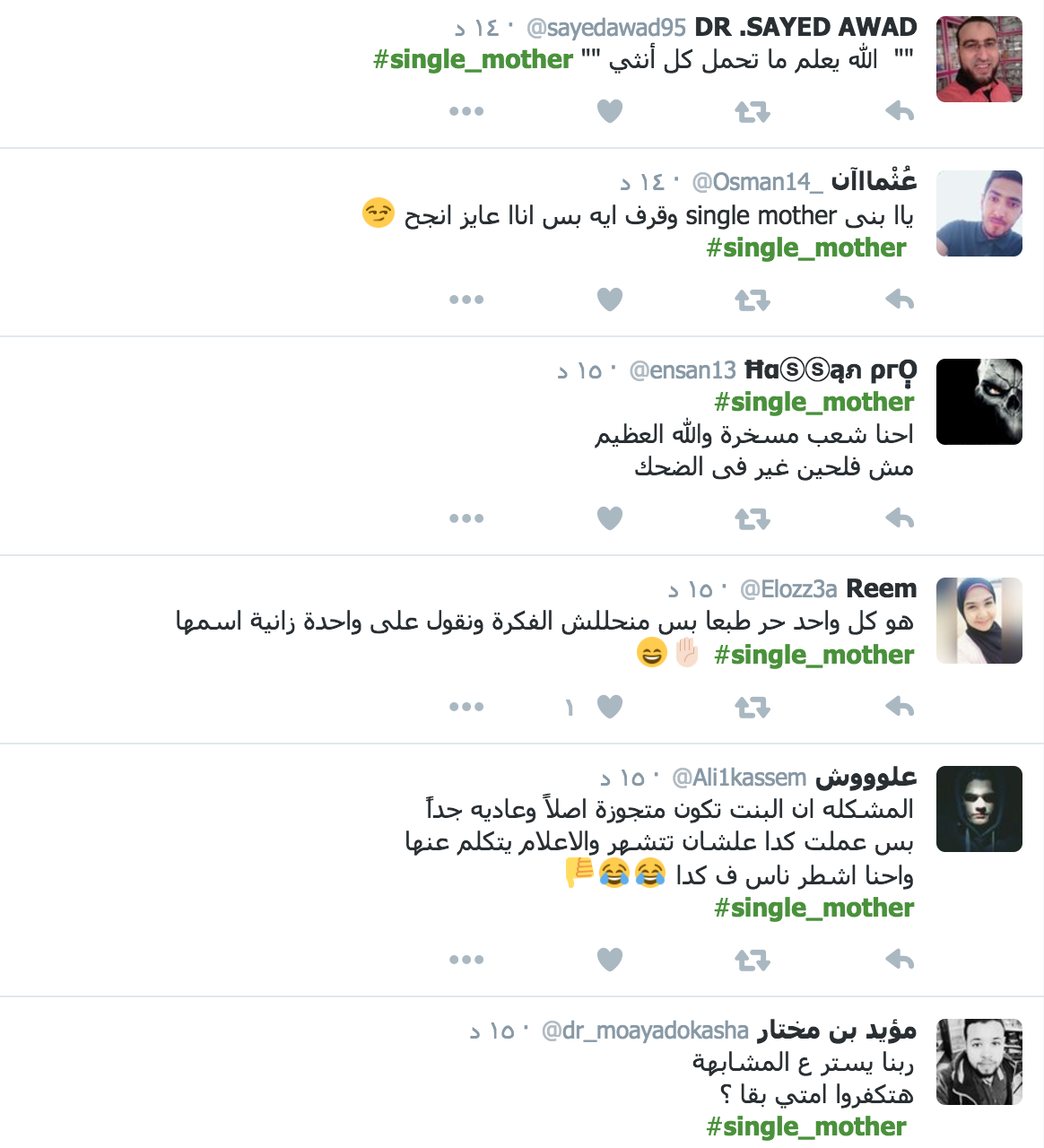
Task: Open Reem's profile picture
Action: 979,621
